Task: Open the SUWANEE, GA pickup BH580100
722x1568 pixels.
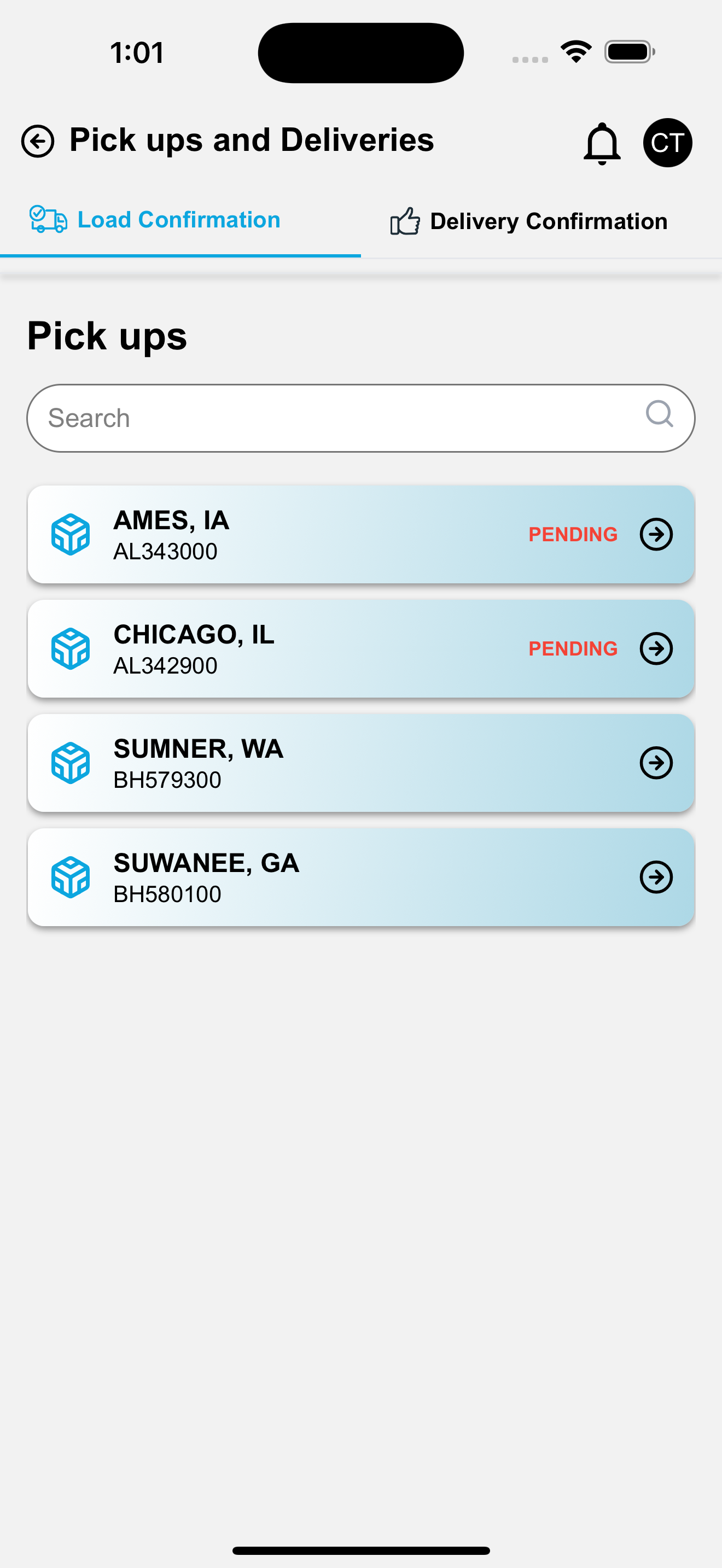Action: pos(360,877)
